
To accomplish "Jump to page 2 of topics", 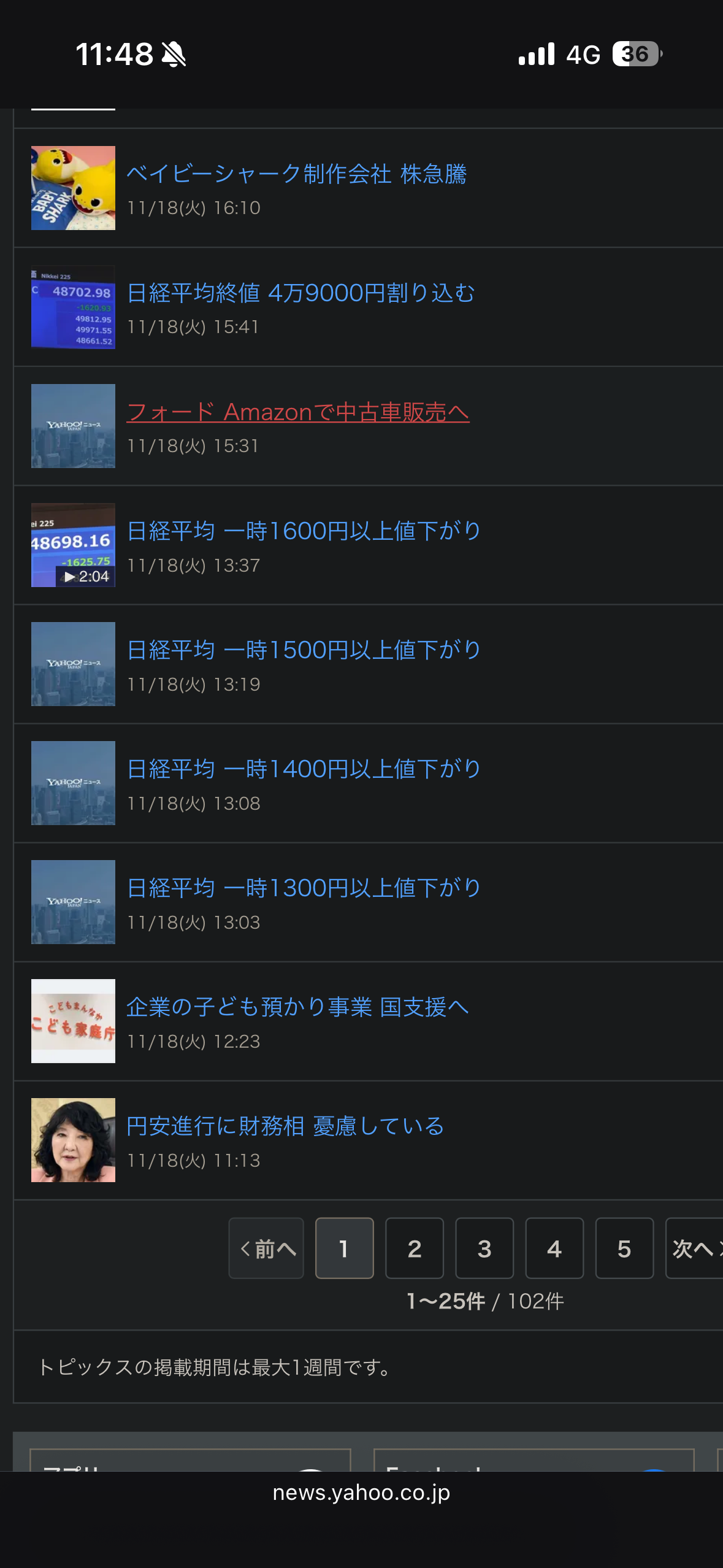I will [415, 1248].
